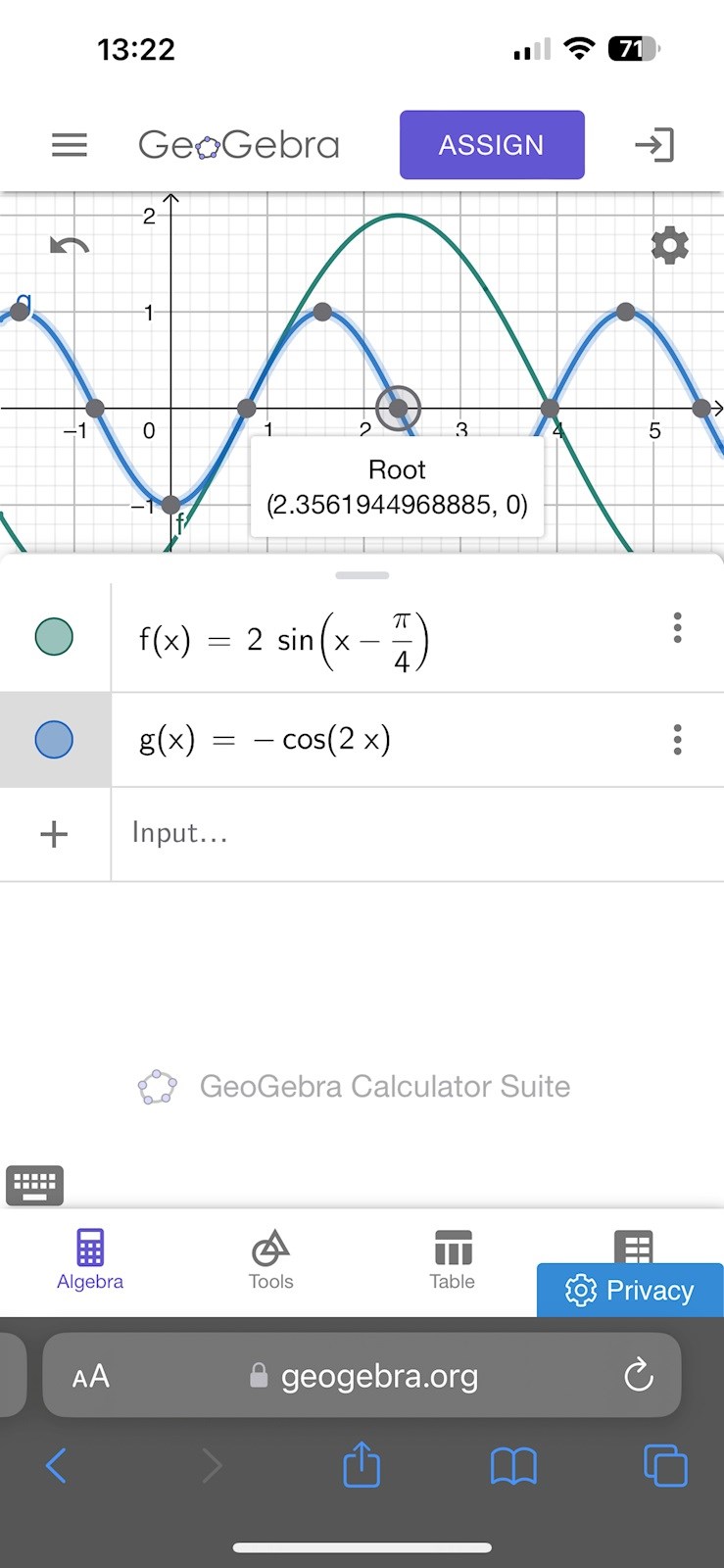
Task: Reload the geogebra.org page
Action: 639,1375
